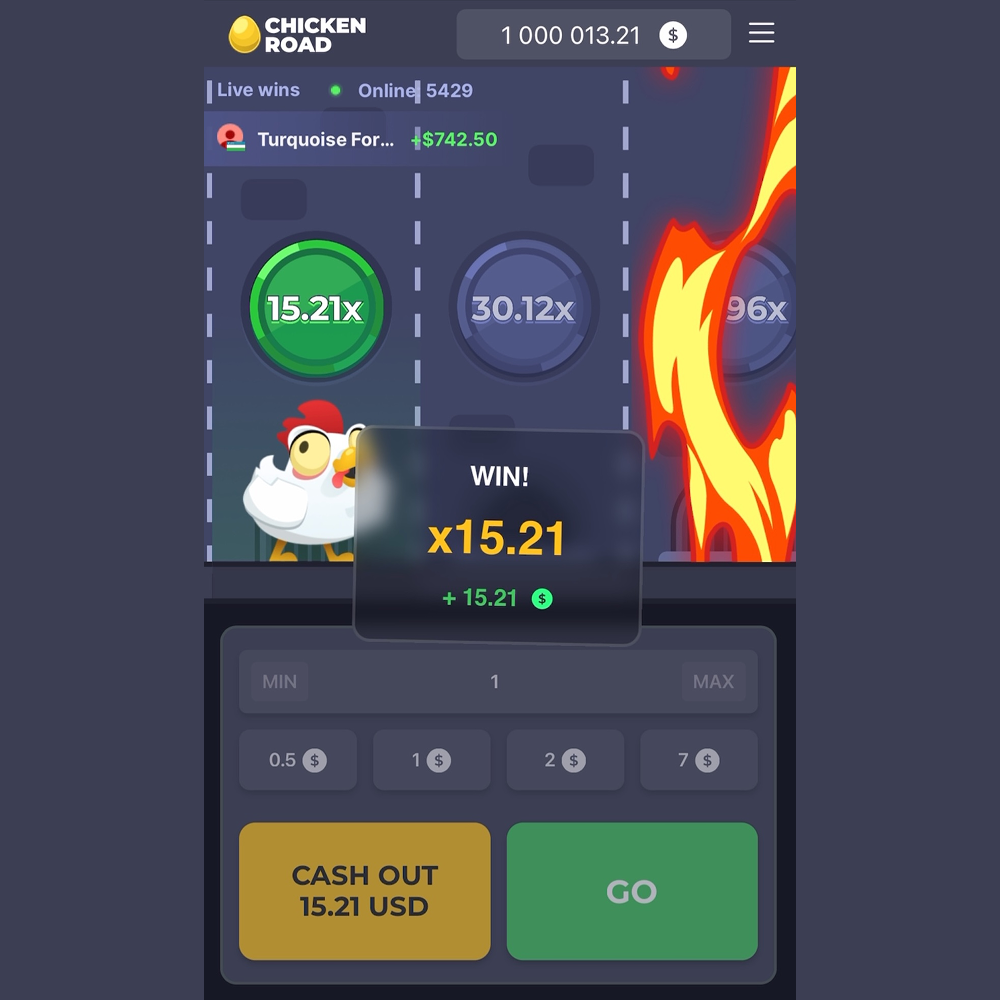Image resolution: width=1000 pixels, height=1000 pixels.
Task: Cash out 15.21 USD
Action: coord(364,891)
